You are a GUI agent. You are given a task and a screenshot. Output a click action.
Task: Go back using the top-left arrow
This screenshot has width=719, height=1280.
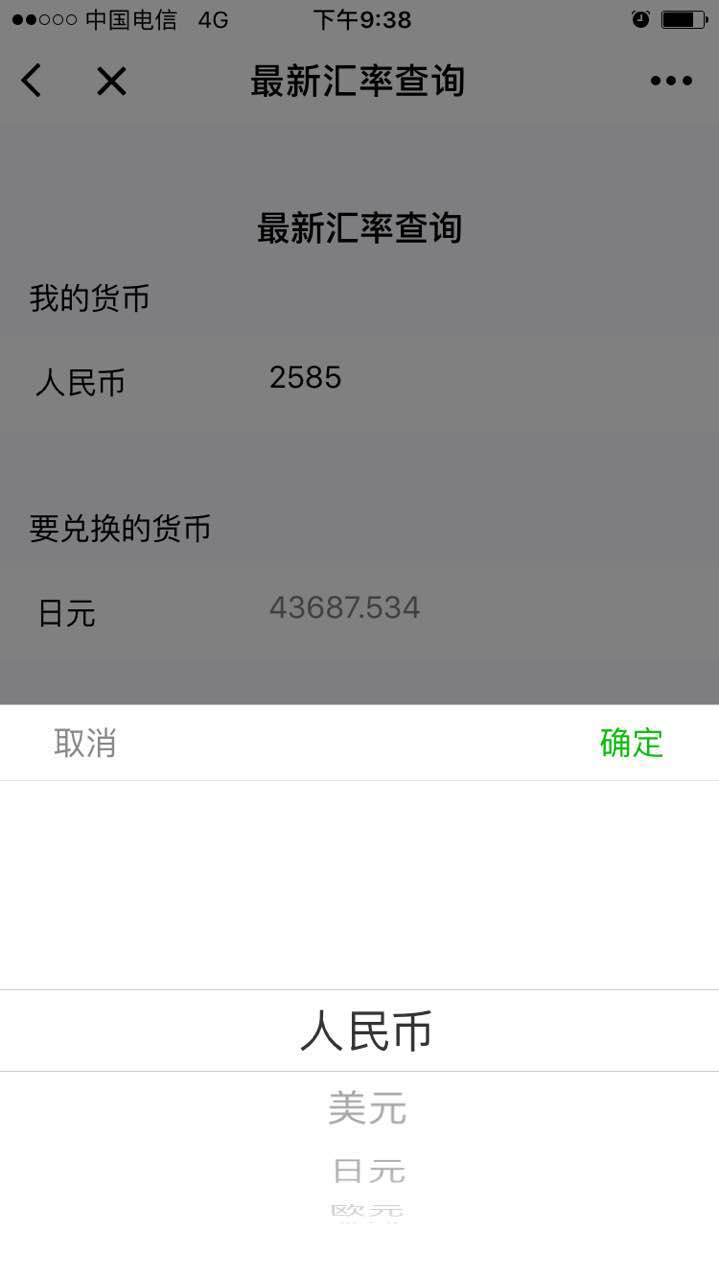pyautogui.click(x=32, y=81)
